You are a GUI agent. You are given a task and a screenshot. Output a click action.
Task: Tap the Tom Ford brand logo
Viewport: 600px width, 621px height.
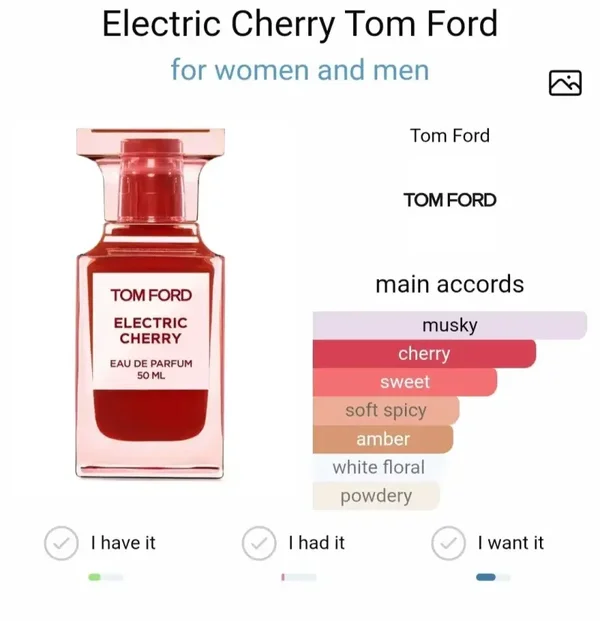click(x=450, y=200)
